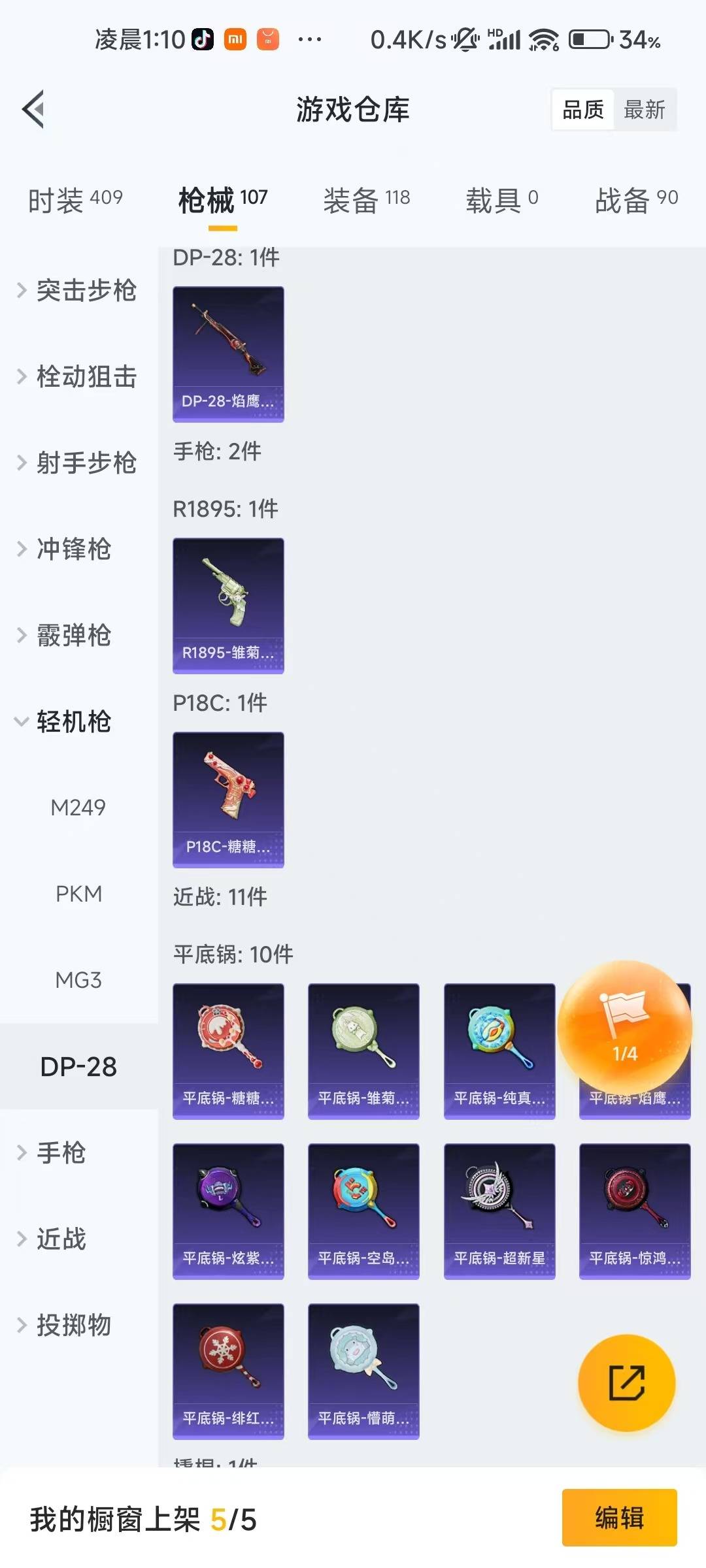Sort inventory by 最新
The height and width of the screenshot is (1568, 706).
point(645,110)
